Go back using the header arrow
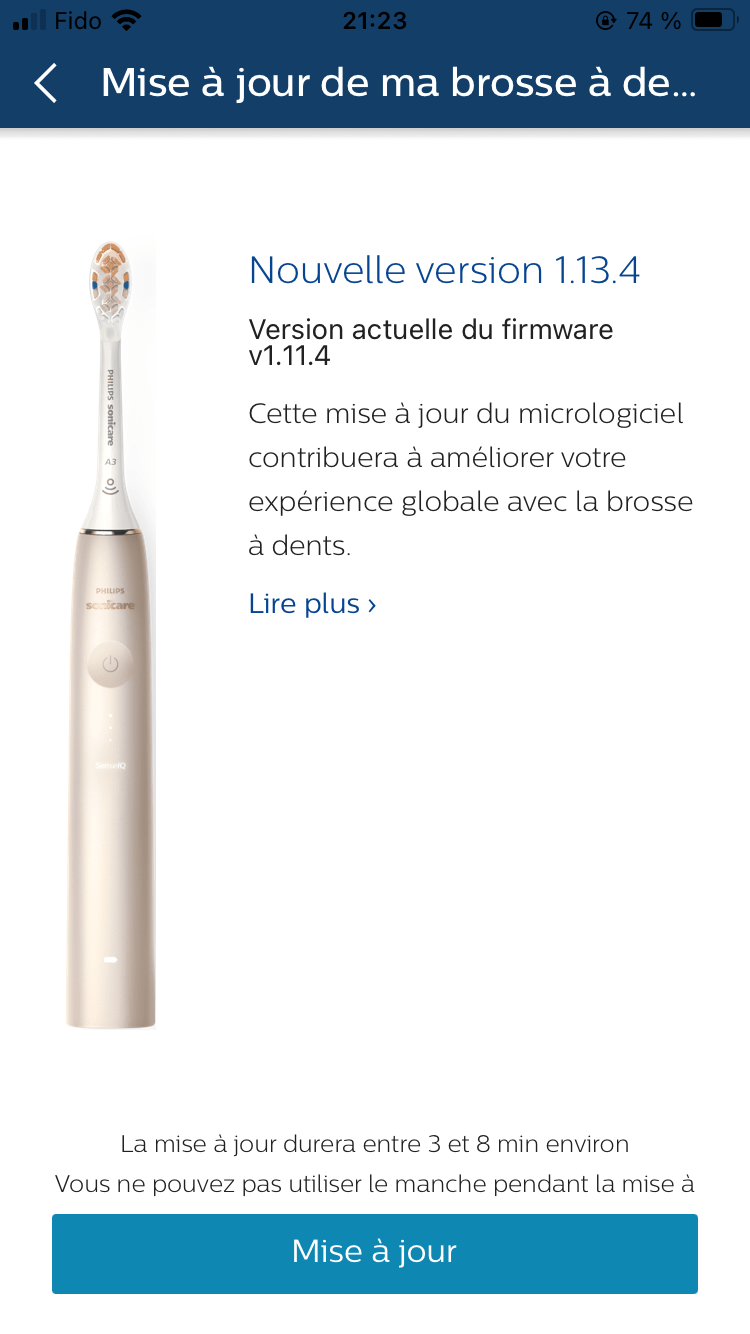Screen dimensions: 750x1334 pyautogui.click(x=46, y=83)
